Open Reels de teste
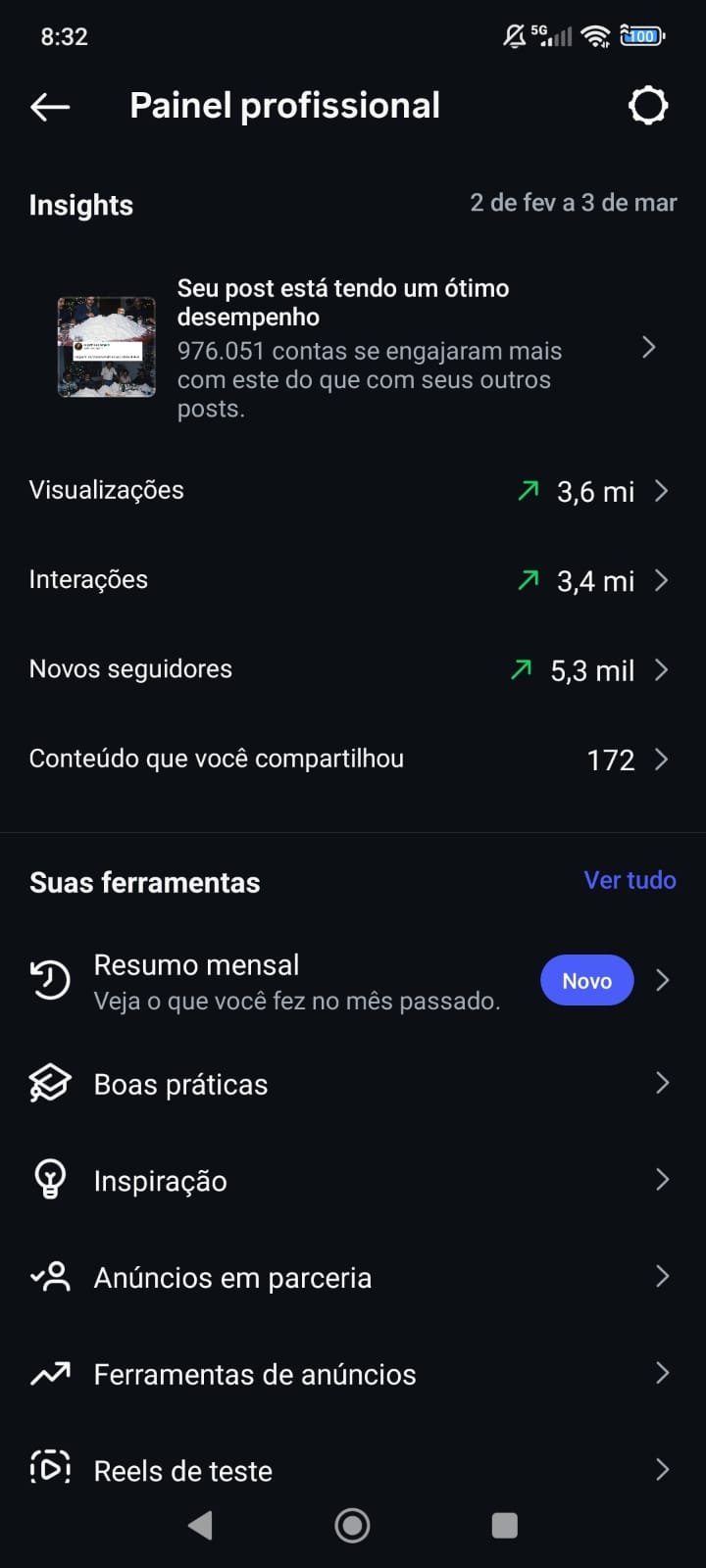This screenshot has width=706, height=1568. 353,1470
